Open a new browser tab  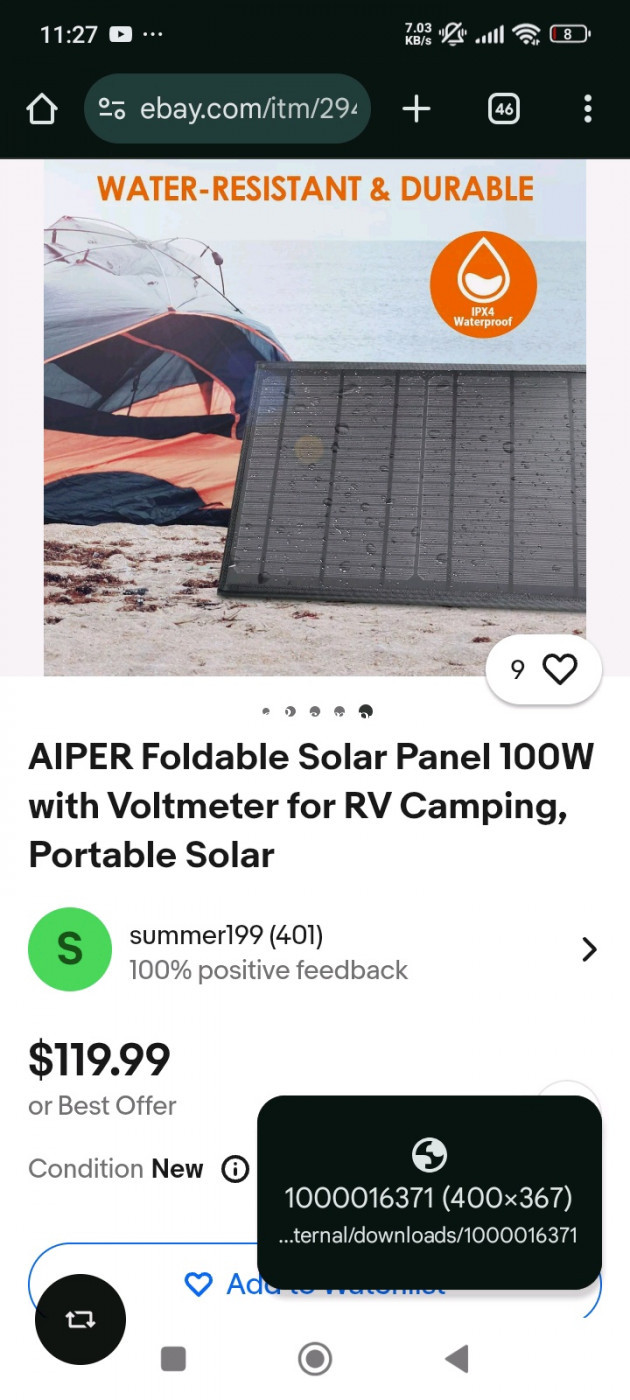(x=416, y=109)
